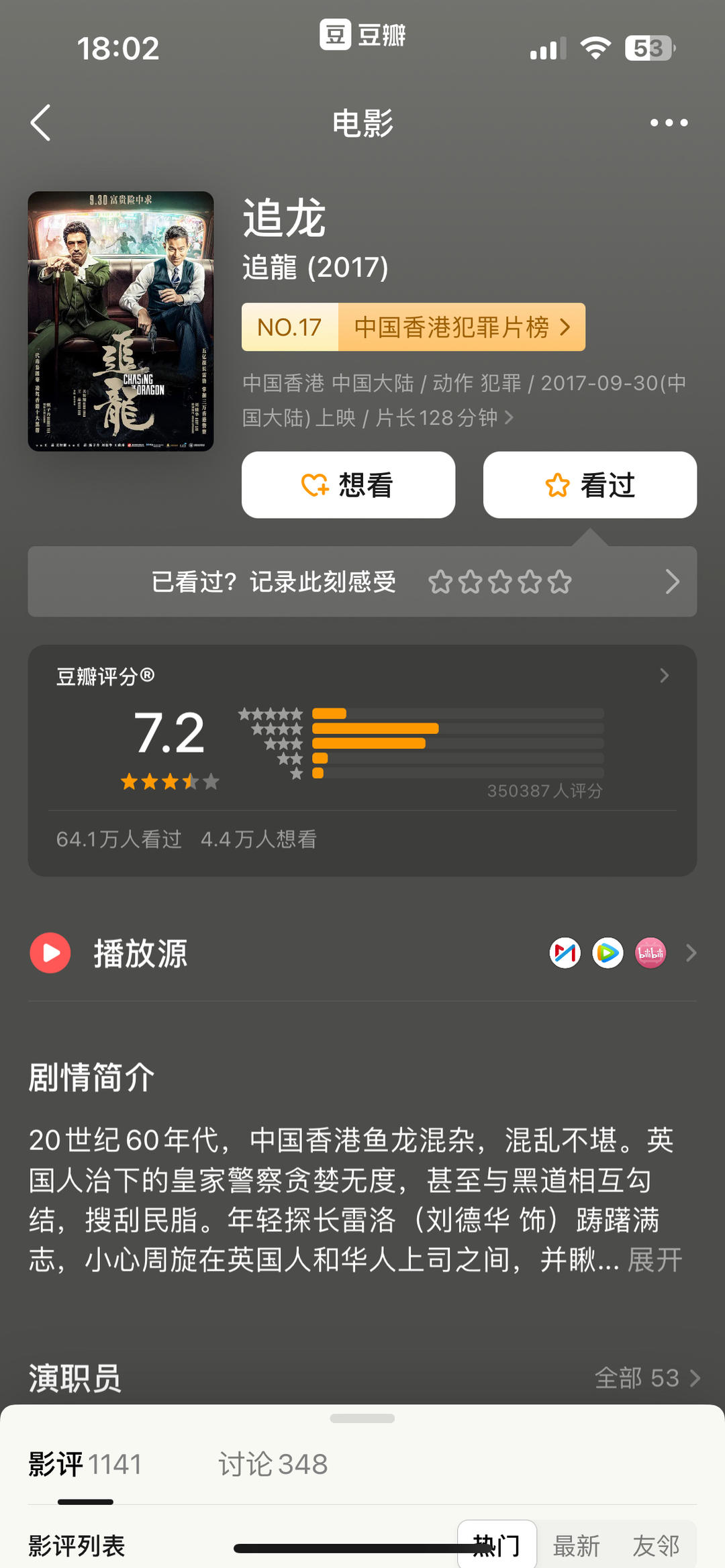Sort reviews by 热门
Viewport: 725px width, 1568px height.
(497, 1545)
